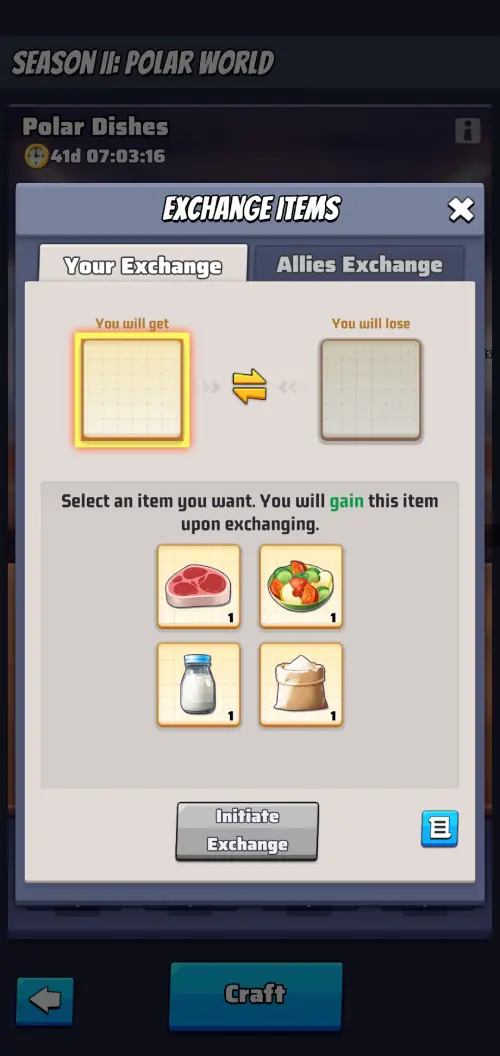Select the milk bottle item
Viewport: 500px width, 1056px height.
click(199, 685)
